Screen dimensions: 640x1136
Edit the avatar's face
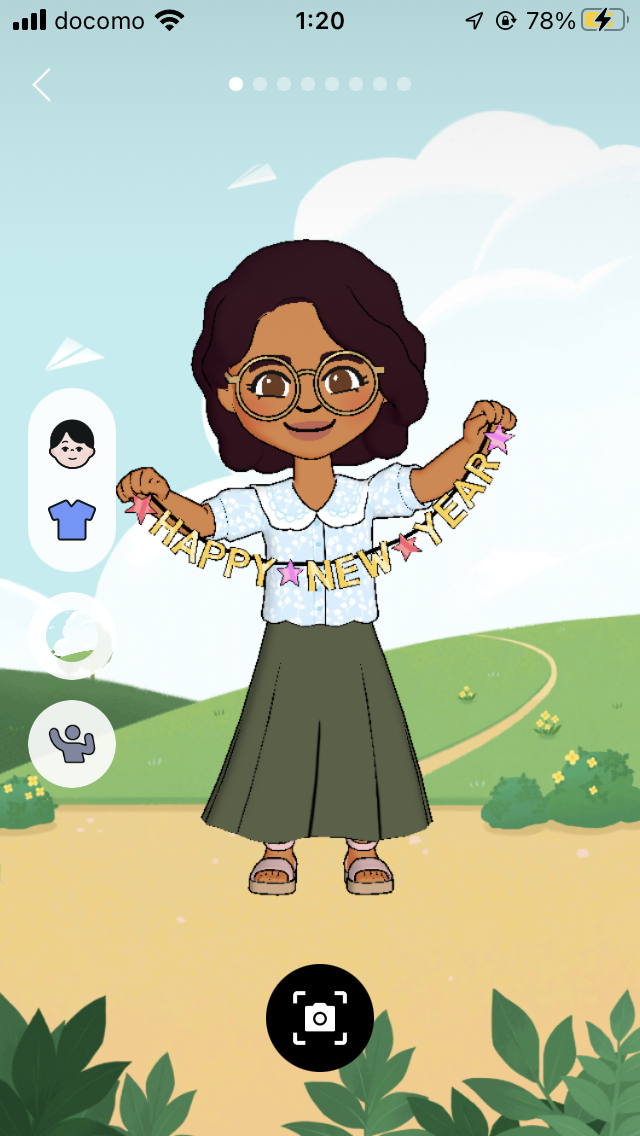pos(72,443)
